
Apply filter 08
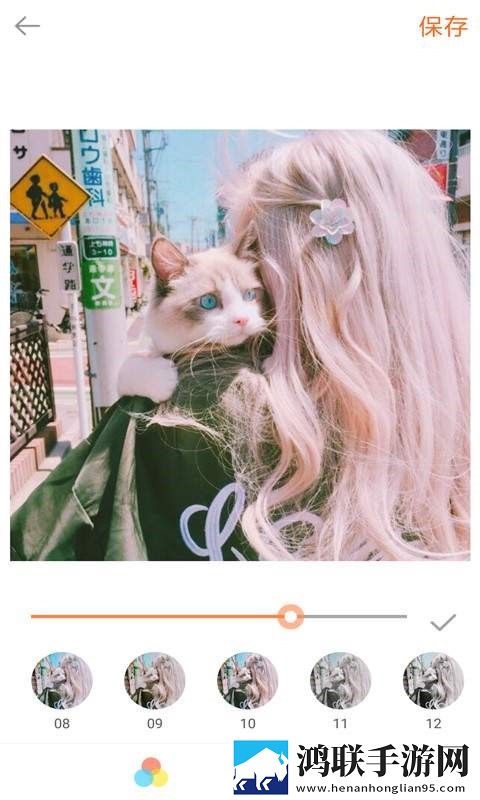pyautogui.click(x=62, y=681)
